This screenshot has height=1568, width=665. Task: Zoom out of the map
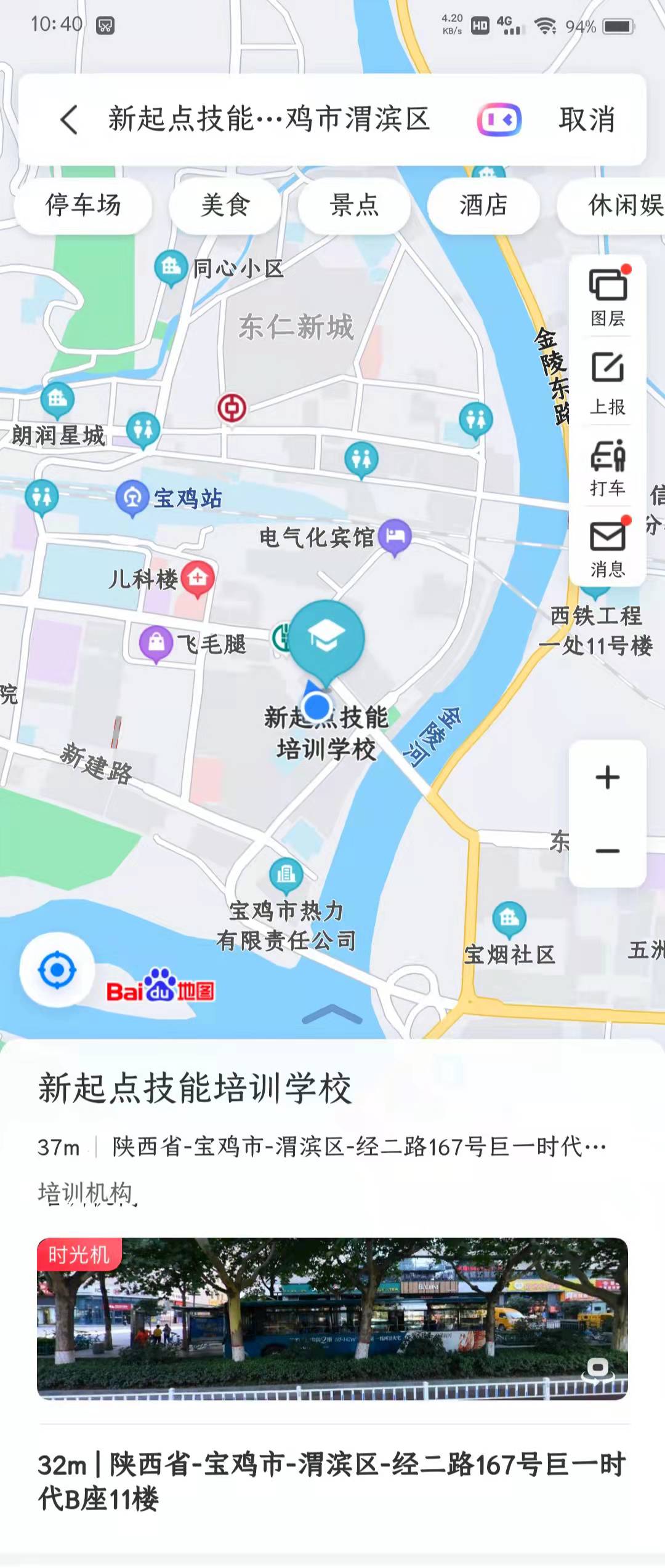pos(608,851)
